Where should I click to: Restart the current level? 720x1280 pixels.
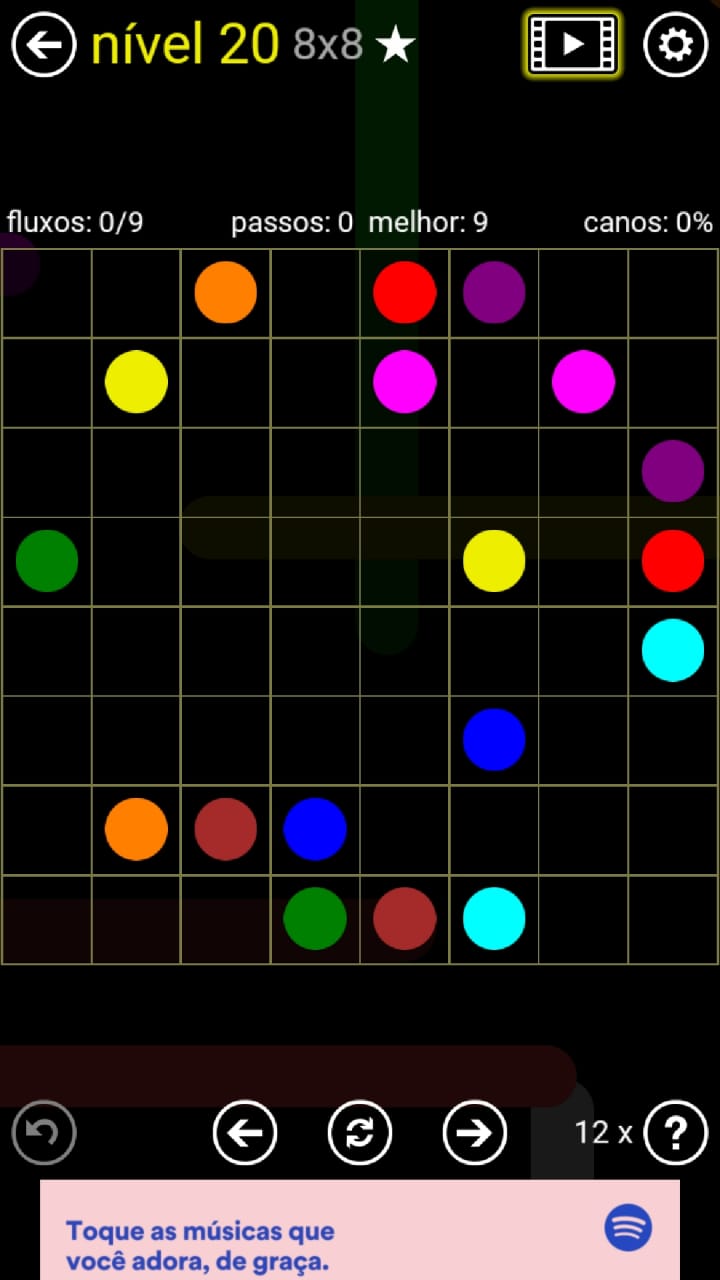(360, 1132)
